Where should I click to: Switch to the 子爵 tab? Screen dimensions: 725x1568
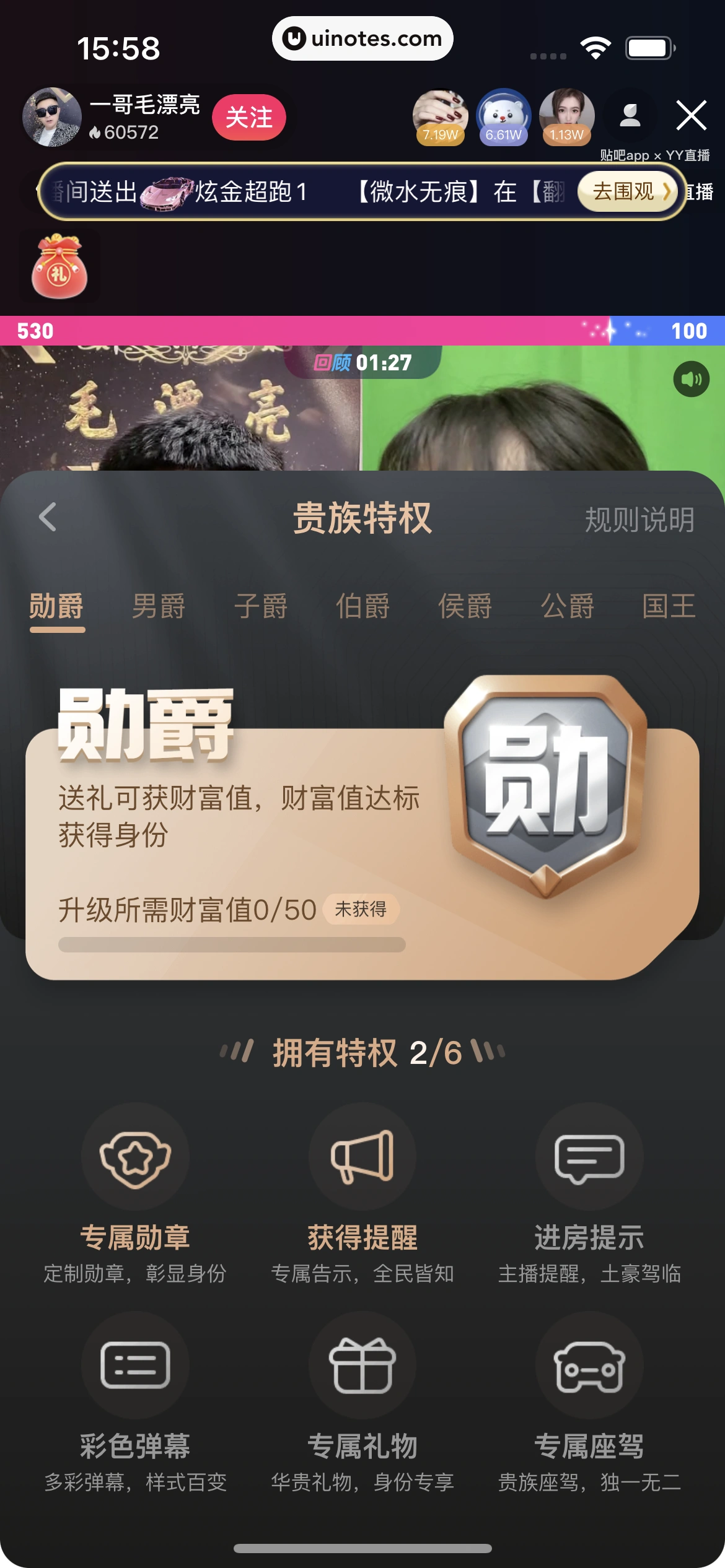pyautogui.click(x=261, y=606)
